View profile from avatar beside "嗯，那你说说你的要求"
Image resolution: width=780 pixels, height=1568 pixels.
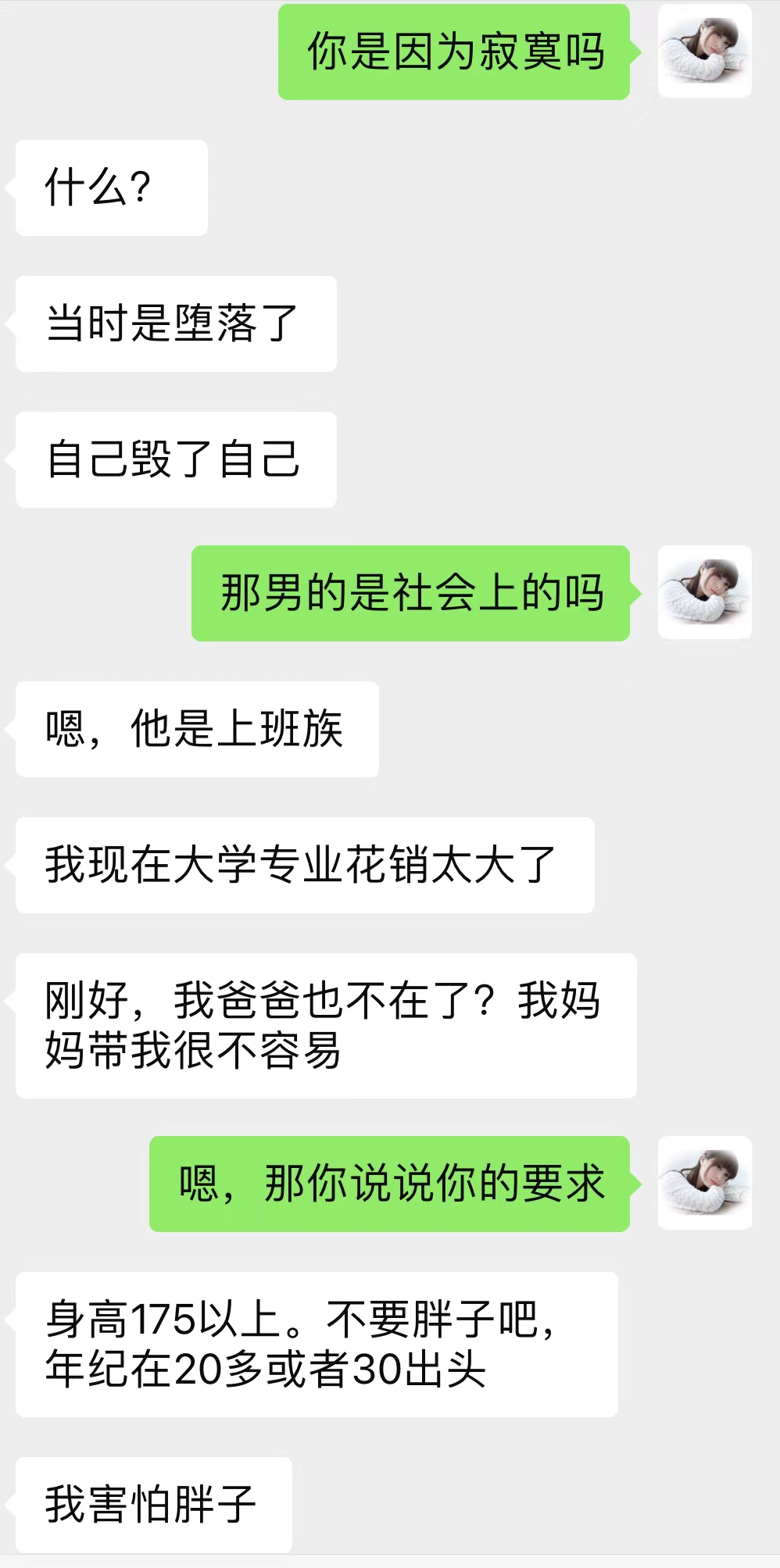click(x=704, y=1184)
